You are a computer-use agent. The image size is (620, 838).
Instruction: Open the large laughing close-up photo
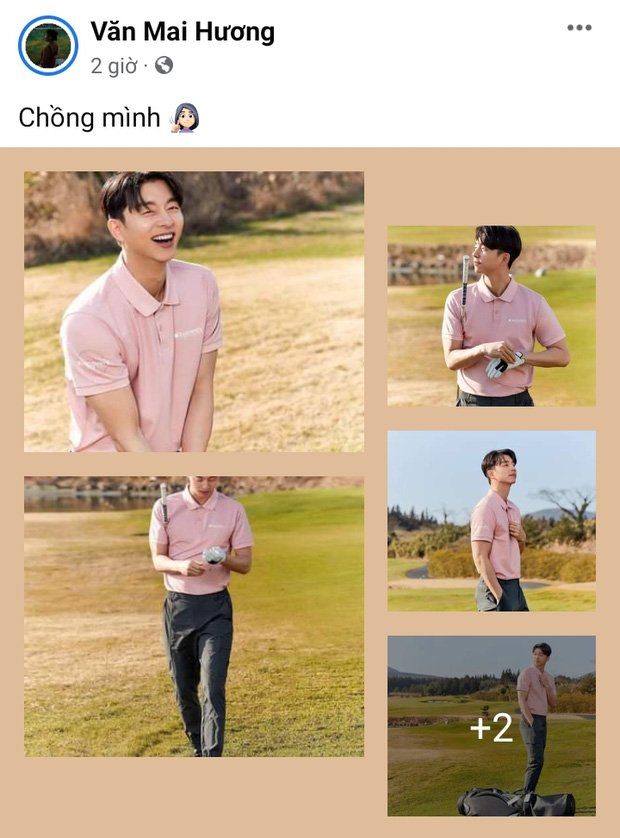click(194, 311)
